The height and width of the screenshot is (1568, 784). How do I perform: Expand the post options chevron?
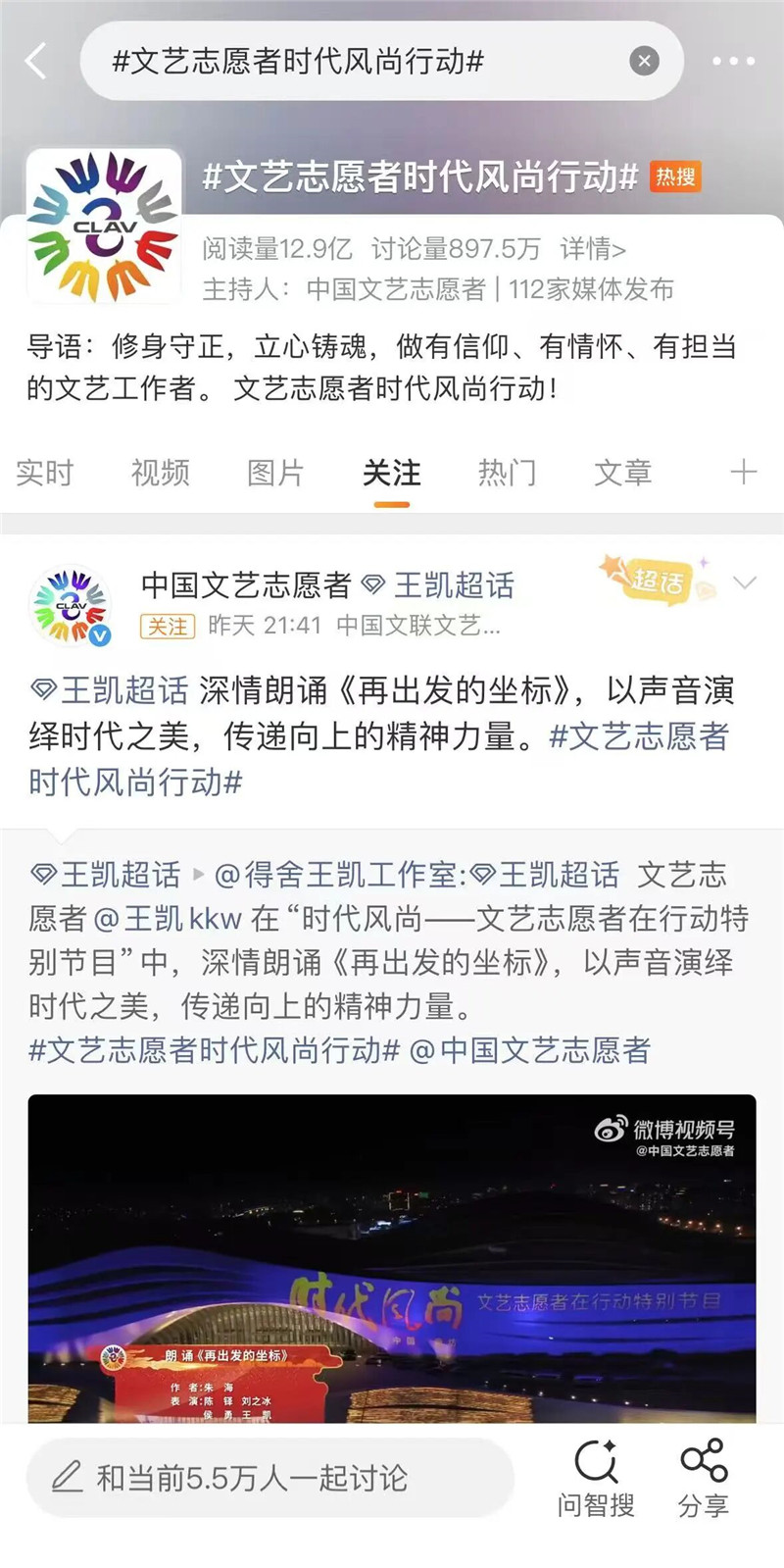coord(745,583)
